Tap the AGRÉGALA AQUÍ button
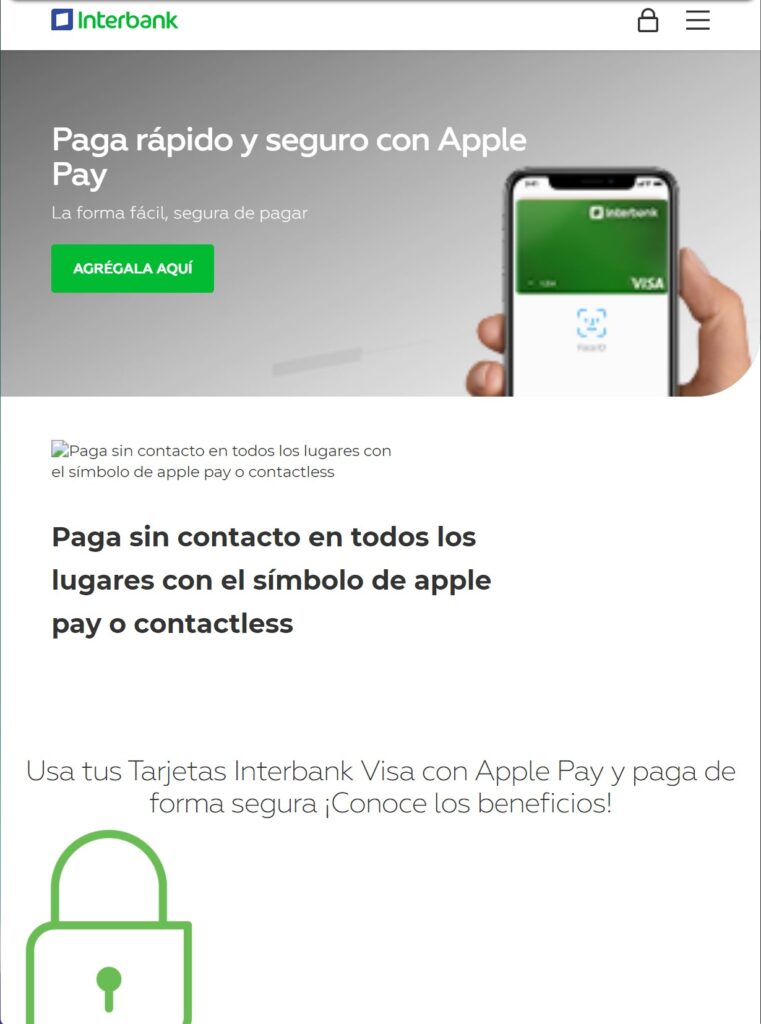The height and width of the screenshot is (1024, 761). 132,269
